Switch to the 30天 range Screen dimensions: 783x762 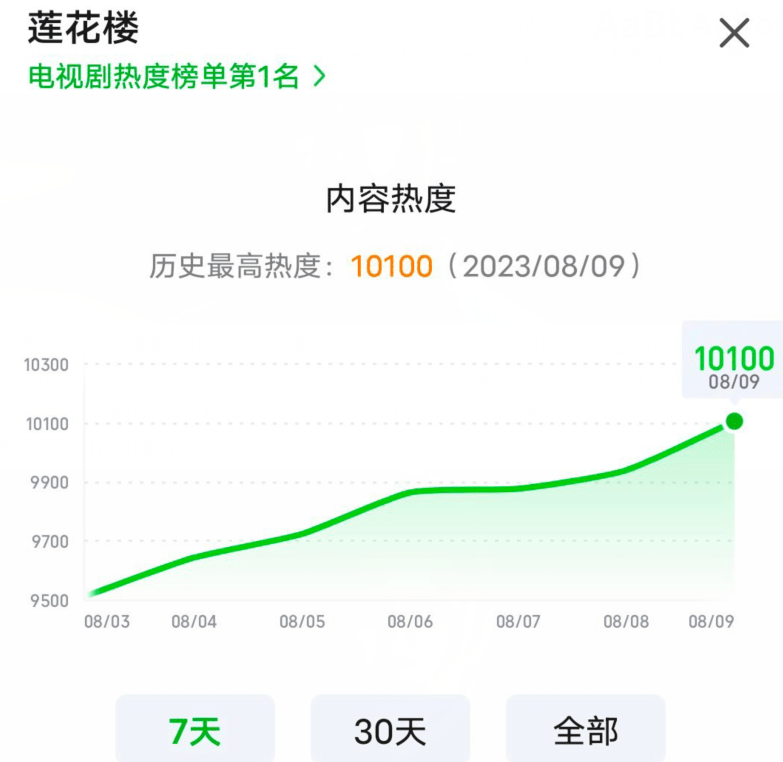(x=390, y=730)
